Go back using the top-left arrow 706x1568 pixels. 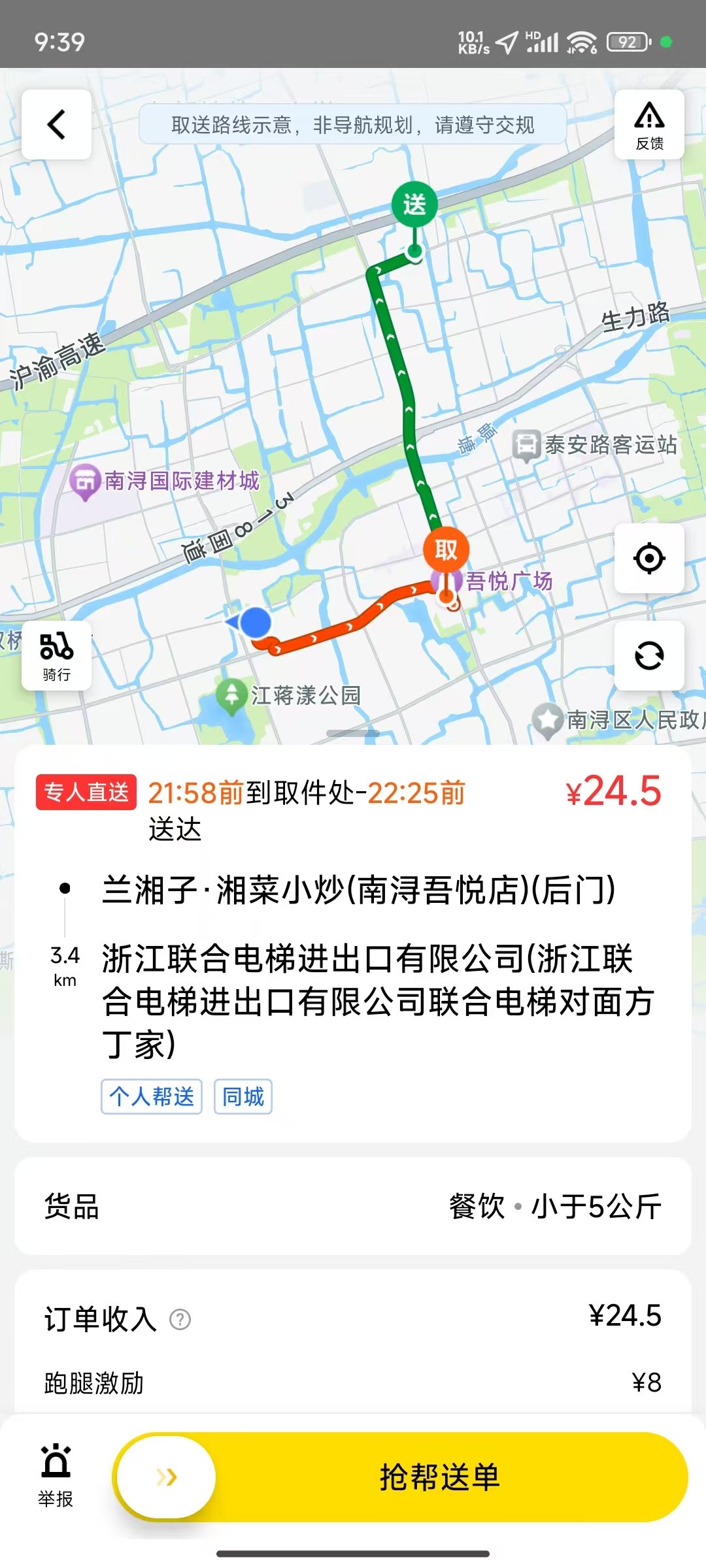click(x=56, y=124)
